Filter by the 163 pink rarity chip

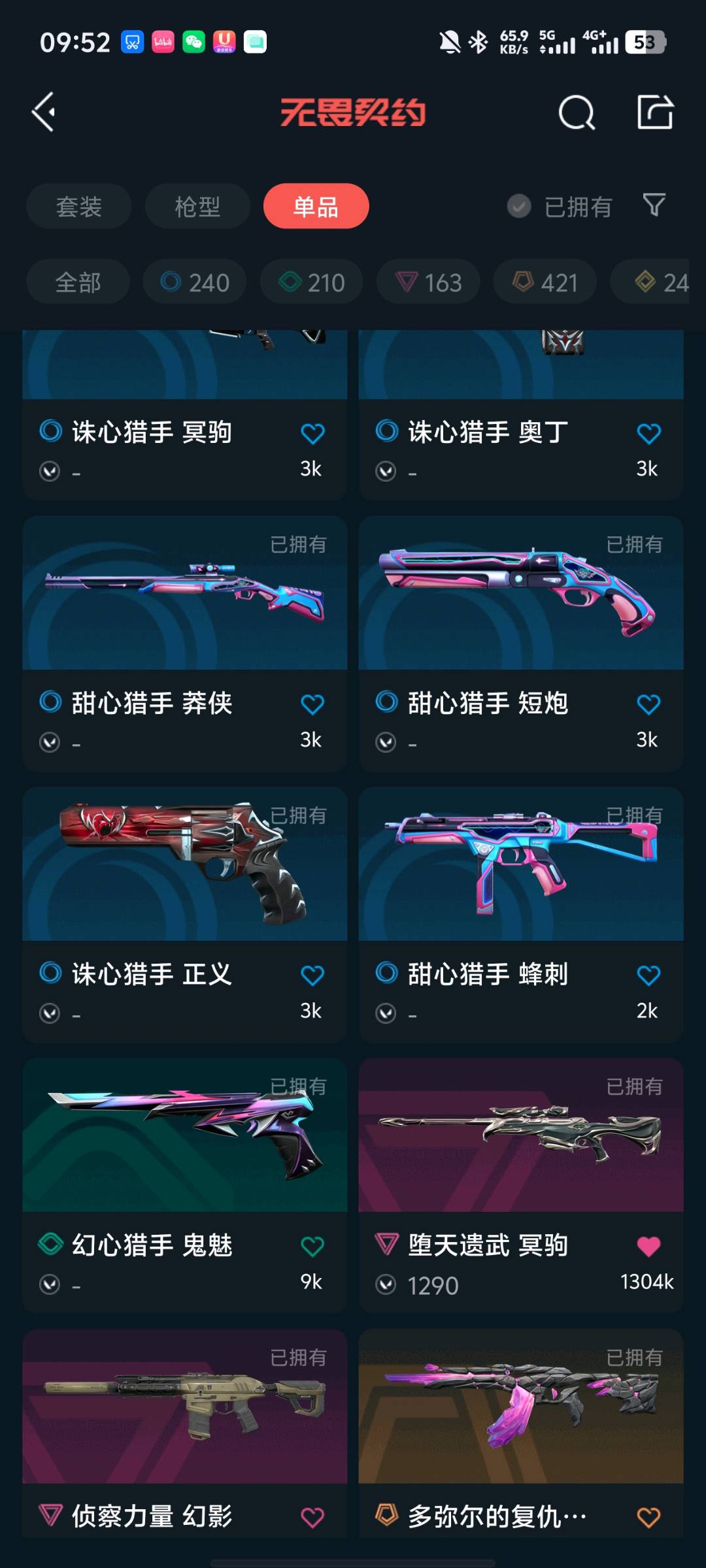point(428,282)
